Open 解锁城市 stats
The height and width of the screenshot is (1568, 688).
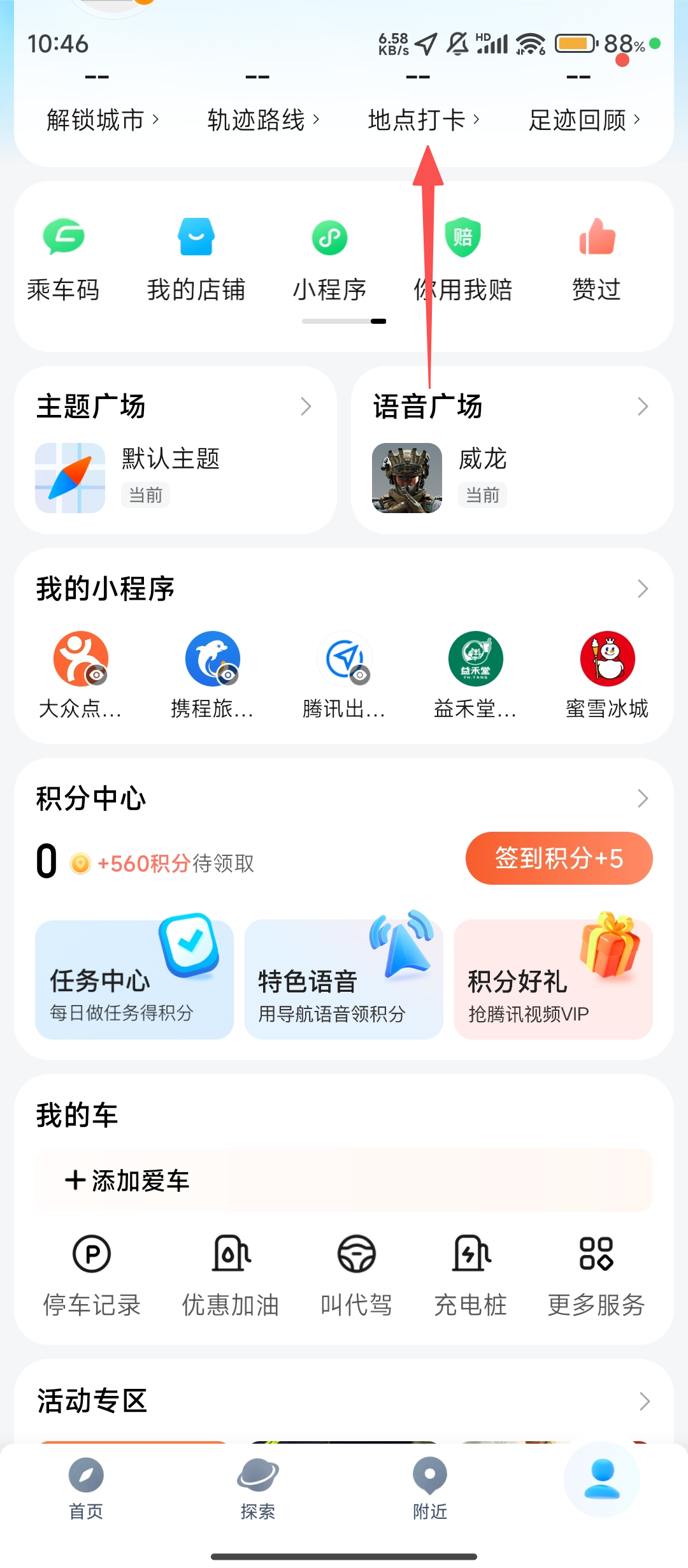102,120
